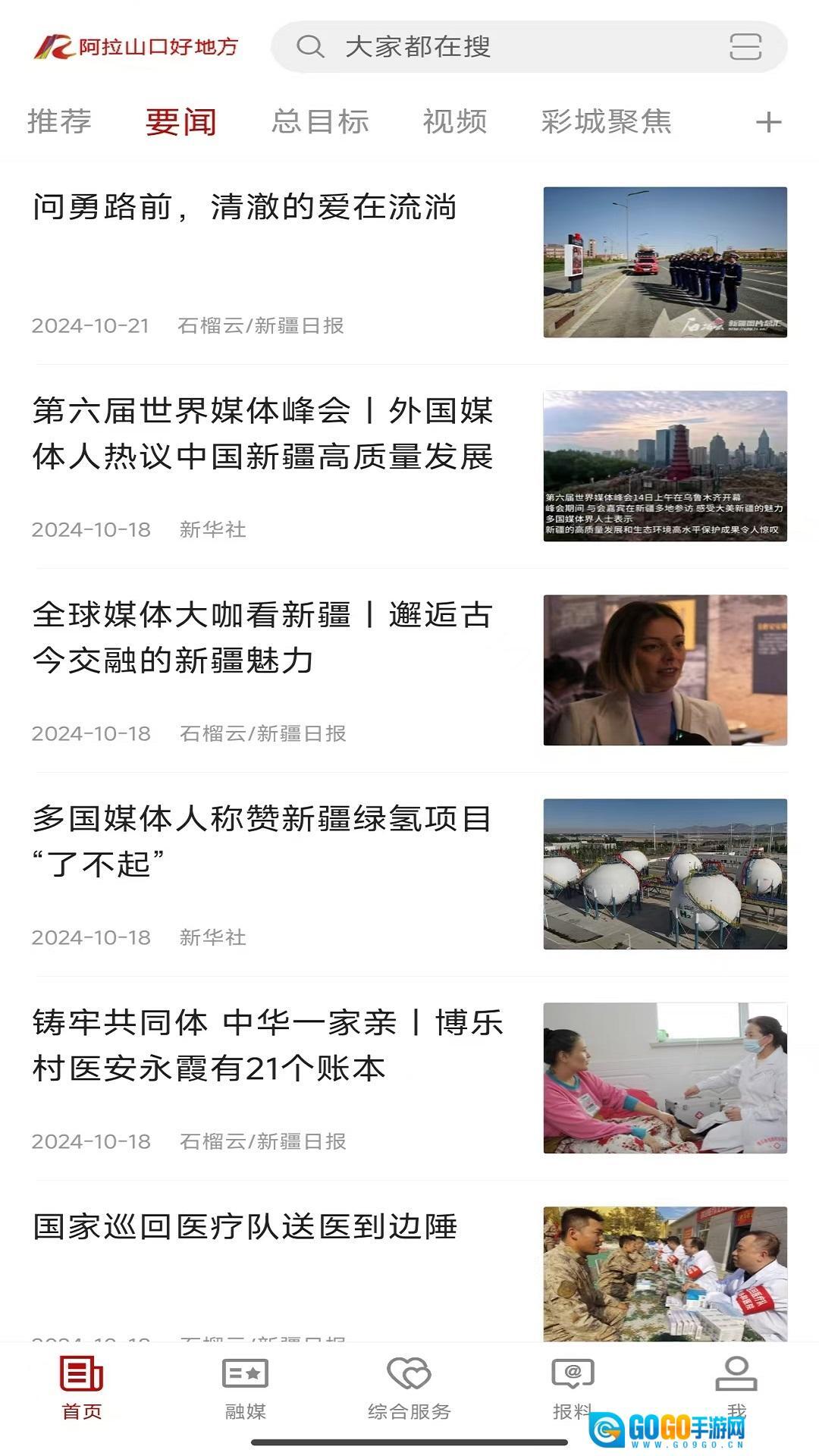Open article 问勇路前，清澈的爱在流淌

[244, 208]
